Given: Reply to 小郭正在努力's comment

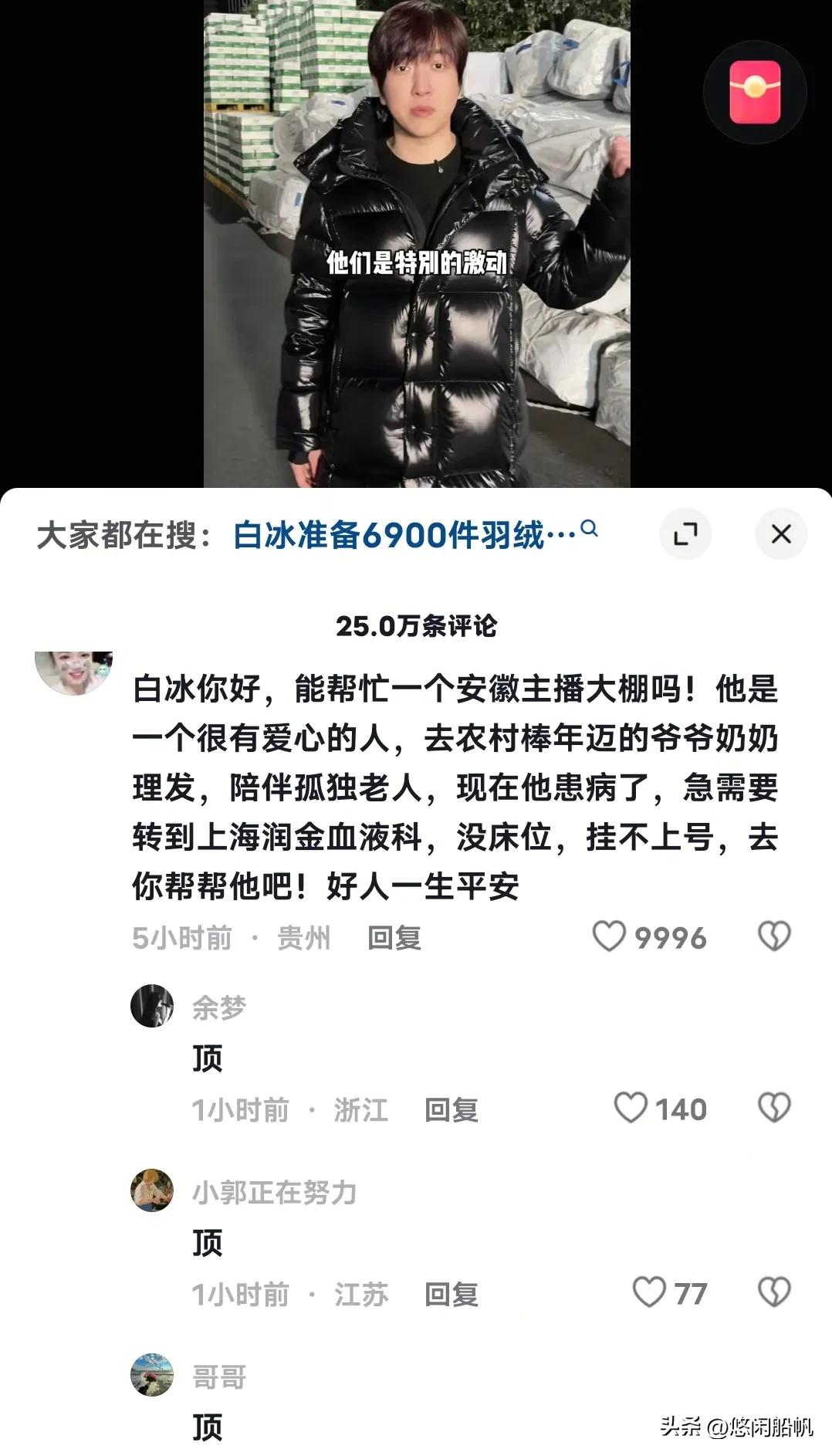Looking at the screenshot, I should pyautogui.click(x=451, y=1295).
